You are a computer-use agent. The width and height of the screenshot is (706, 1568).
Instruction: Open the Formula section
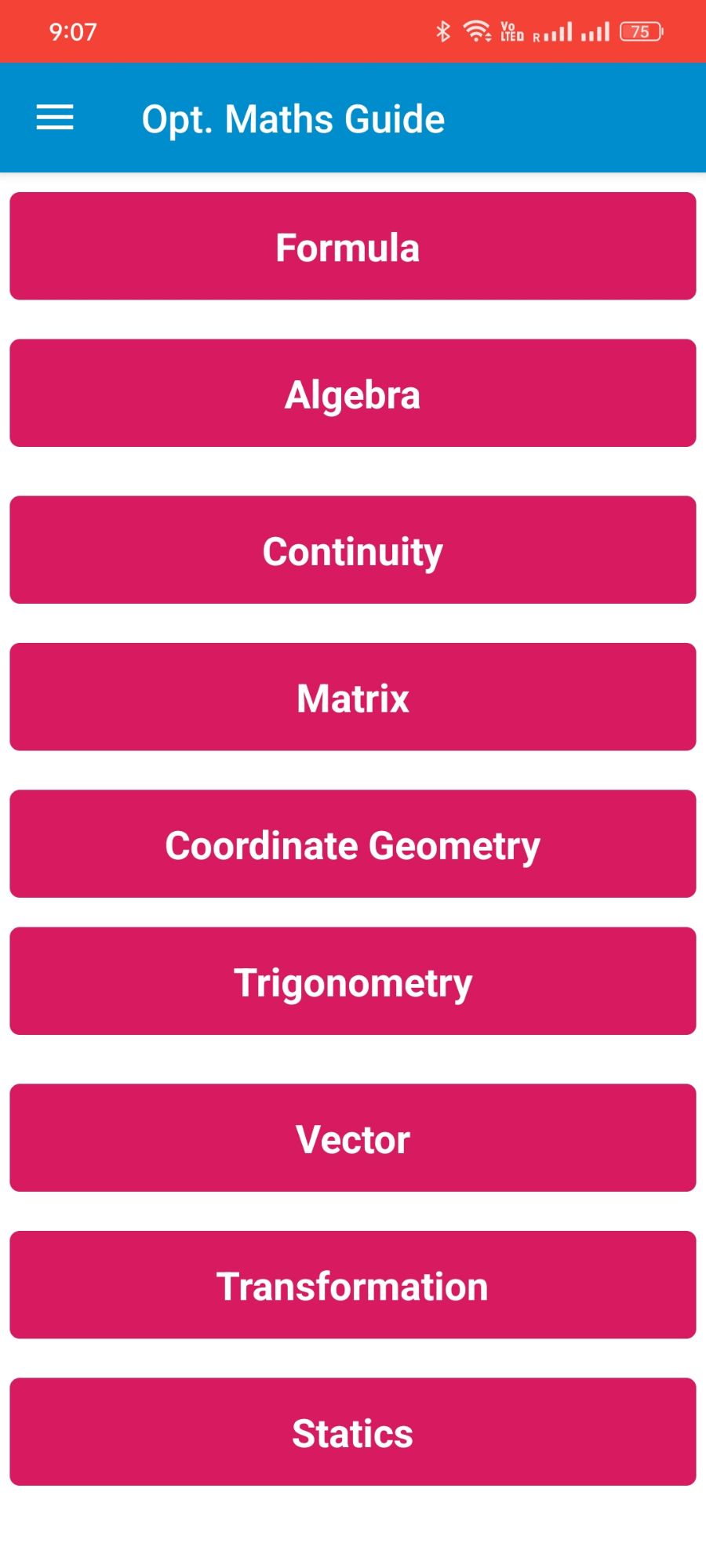(352, 245)
